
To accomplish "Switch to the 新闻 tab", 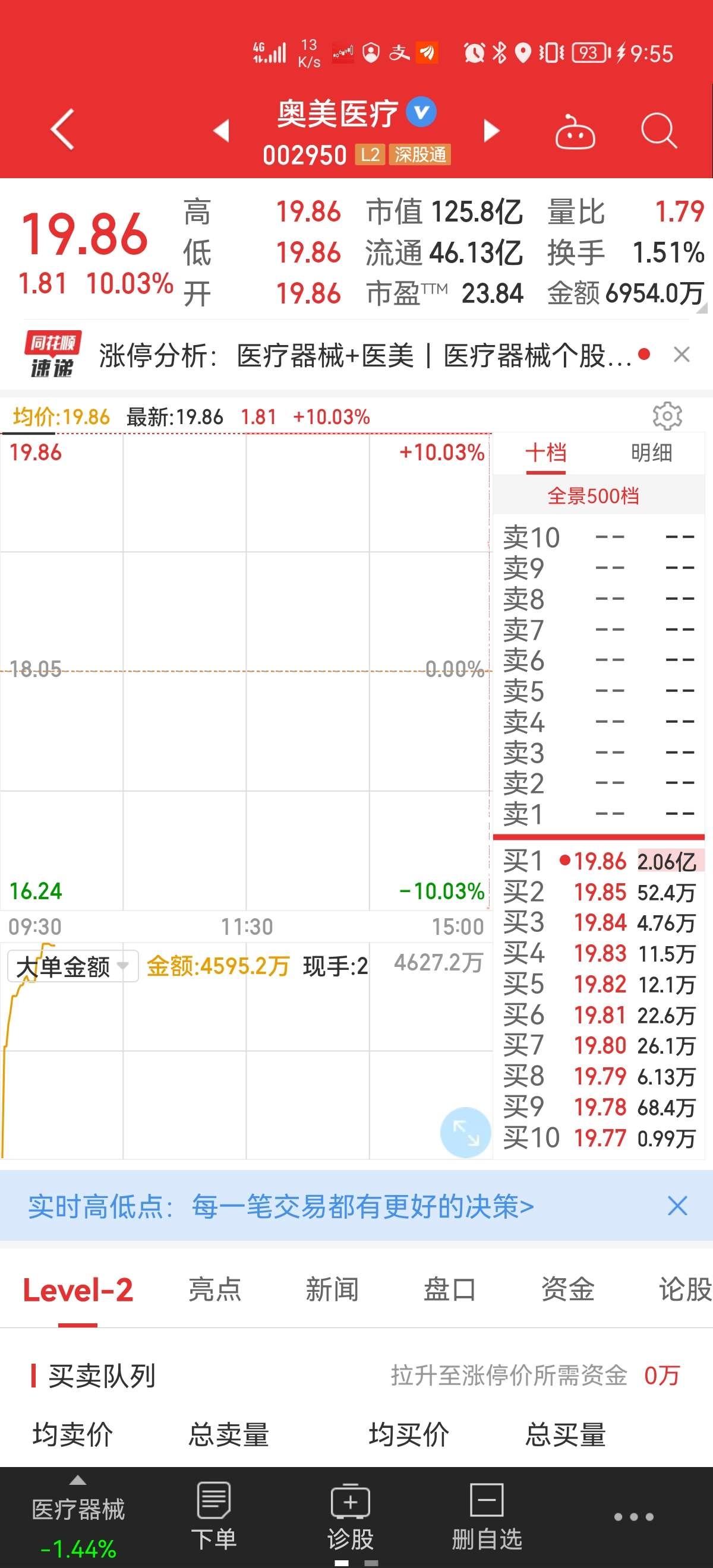I will [333, 1289].
